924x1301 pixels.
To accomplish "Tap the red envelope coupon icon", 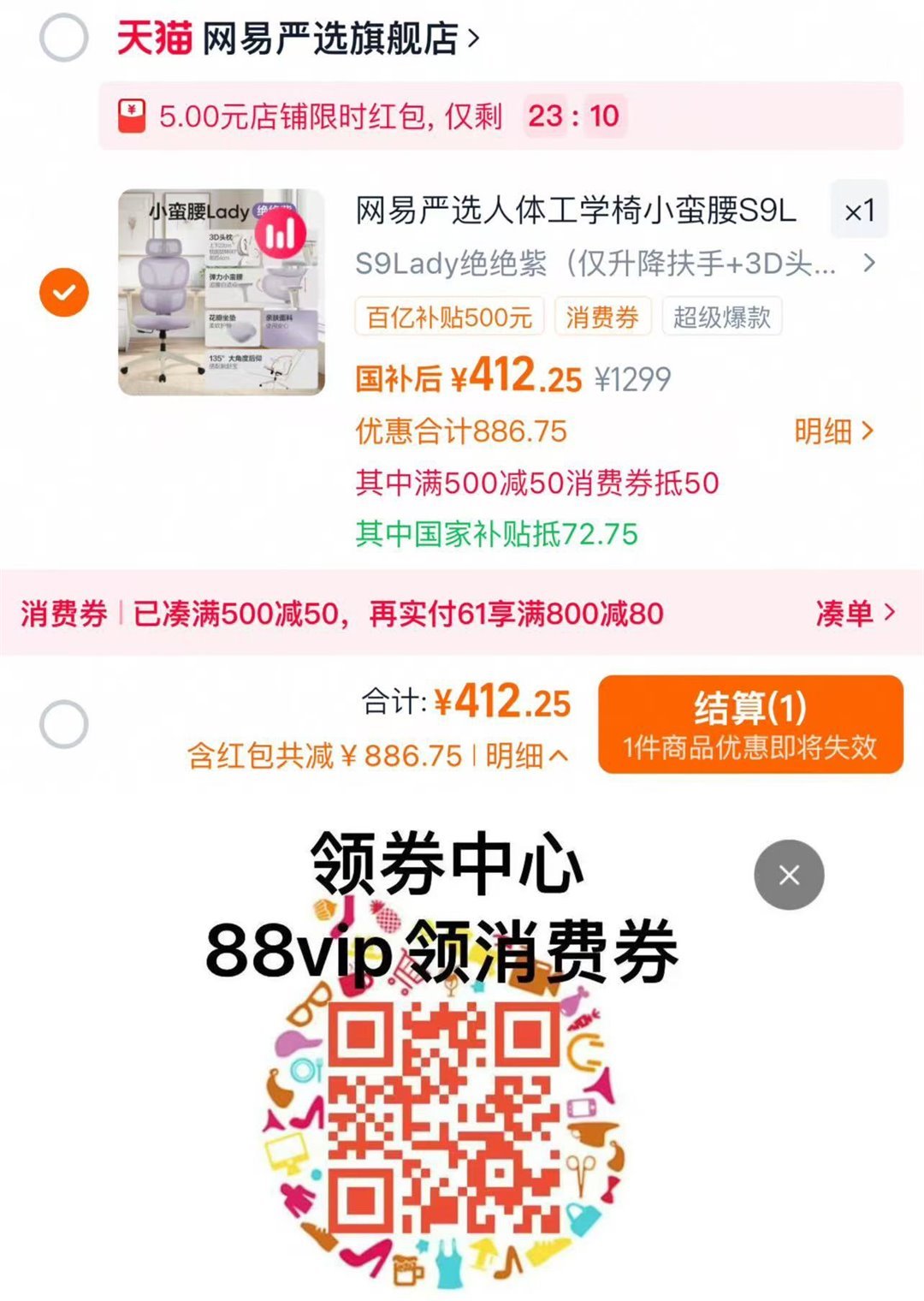I will (133, 115).
